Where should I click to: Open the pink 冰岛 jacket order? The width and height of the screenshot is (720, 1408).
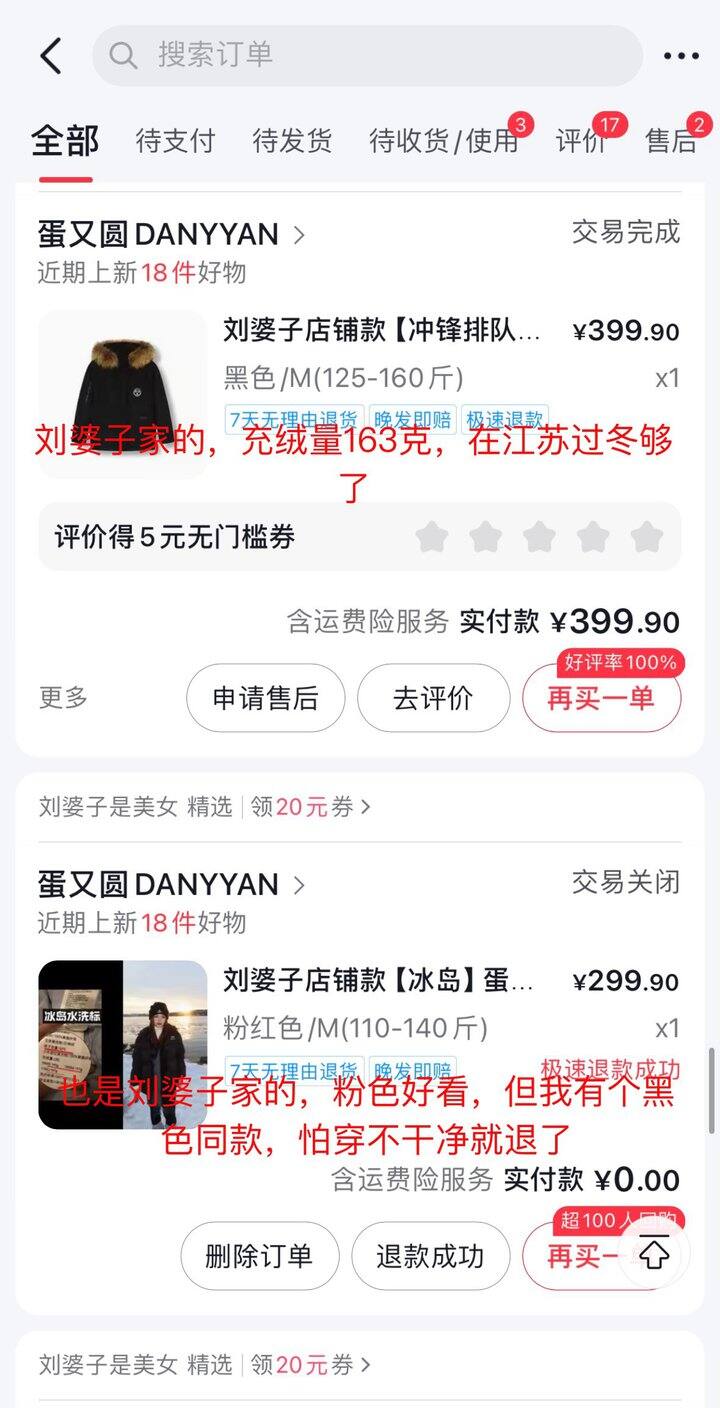click(x=380, y=980)
